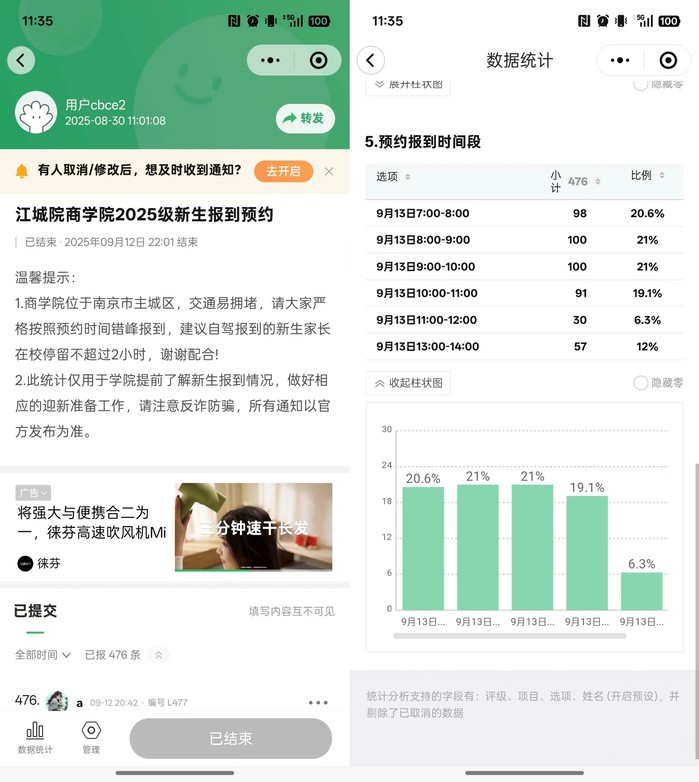The width and height of the screenshot is (699, 782).
Task: Collapse the chart with 收起柱状图
Action: click(x=407, y=383)
